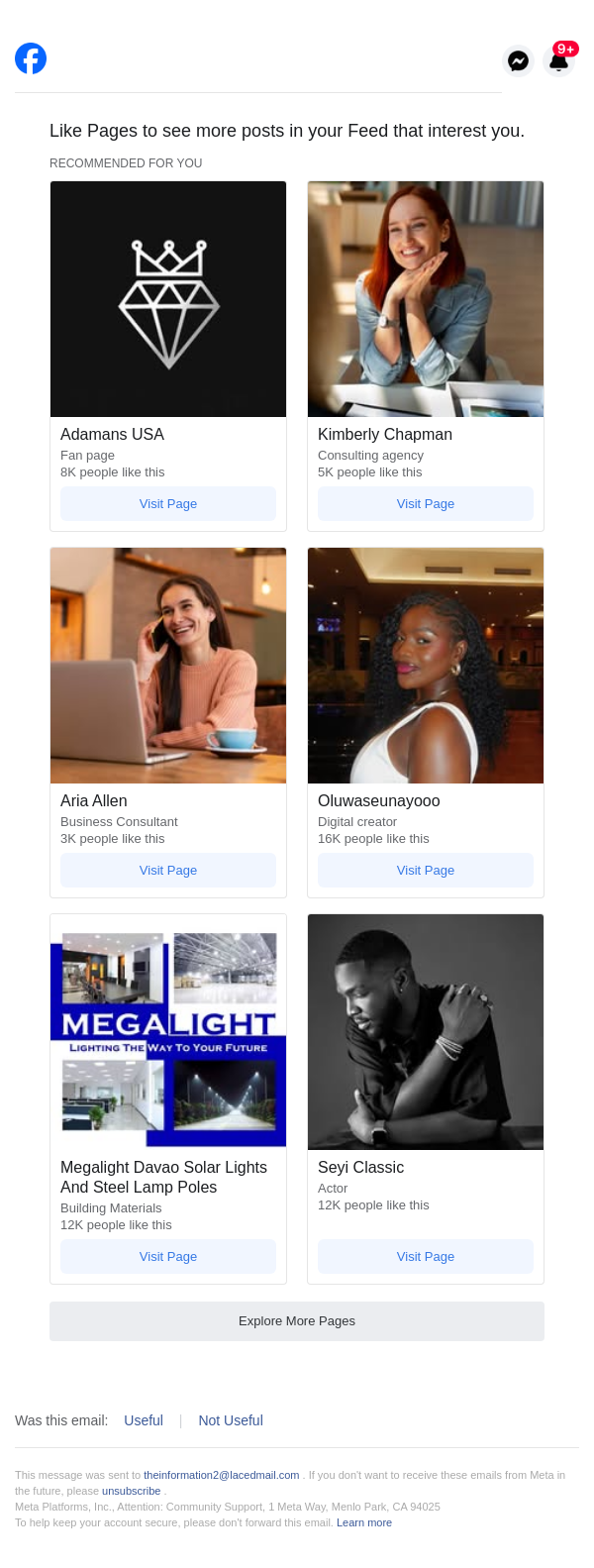
Task: Visit Megalight Davao Solar Lights page
Action: pyautogui.click(x=168, y=1256)
